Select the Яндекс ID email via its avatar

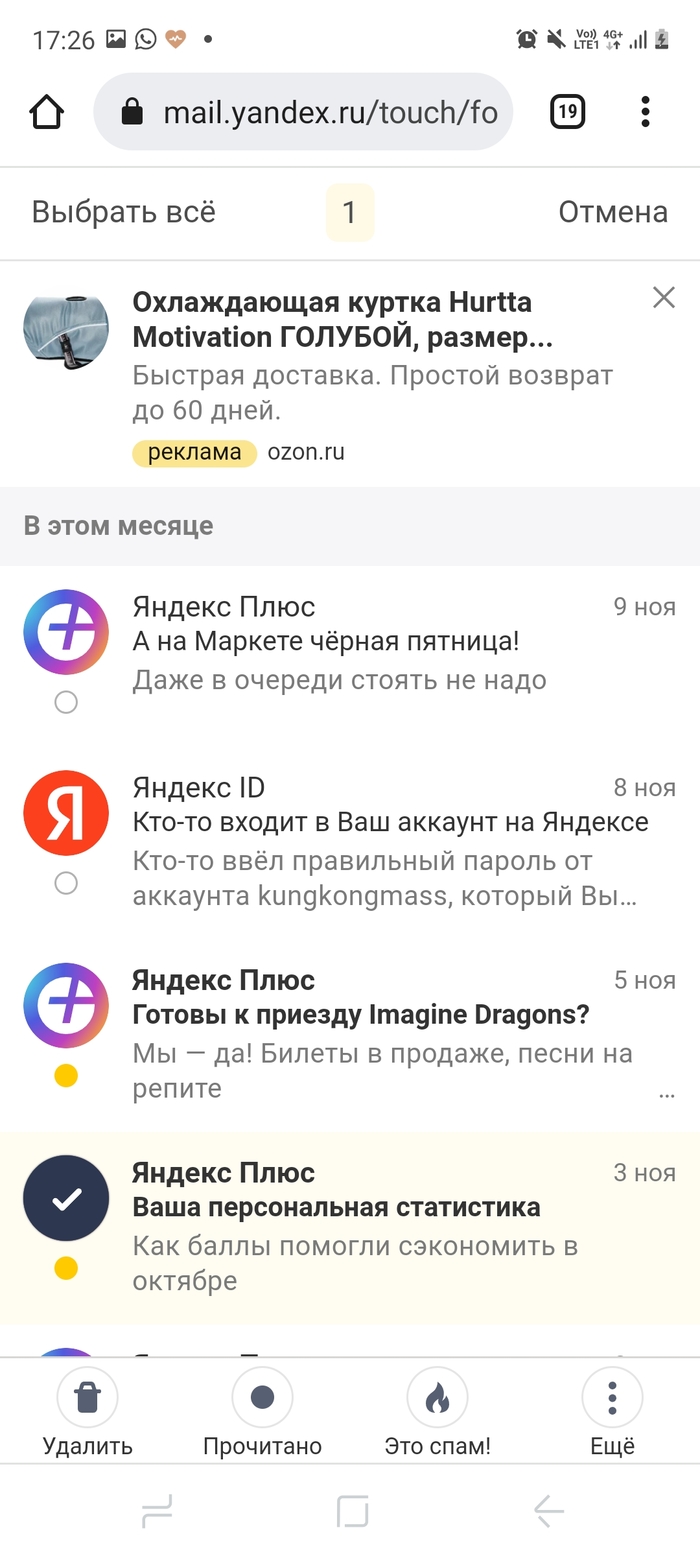click(x=66, y=813)
